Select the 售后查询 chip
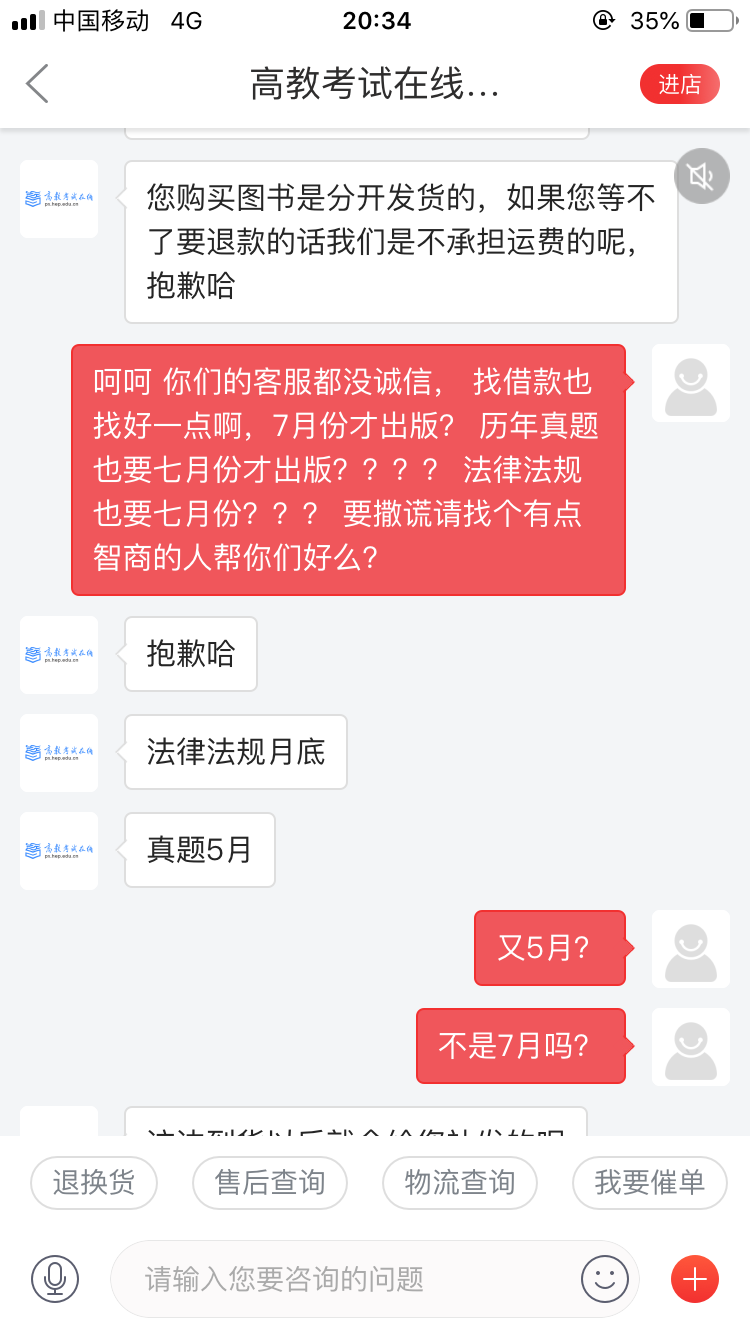The width and height of the screenshot is (750, 1334). point(270,1183)
